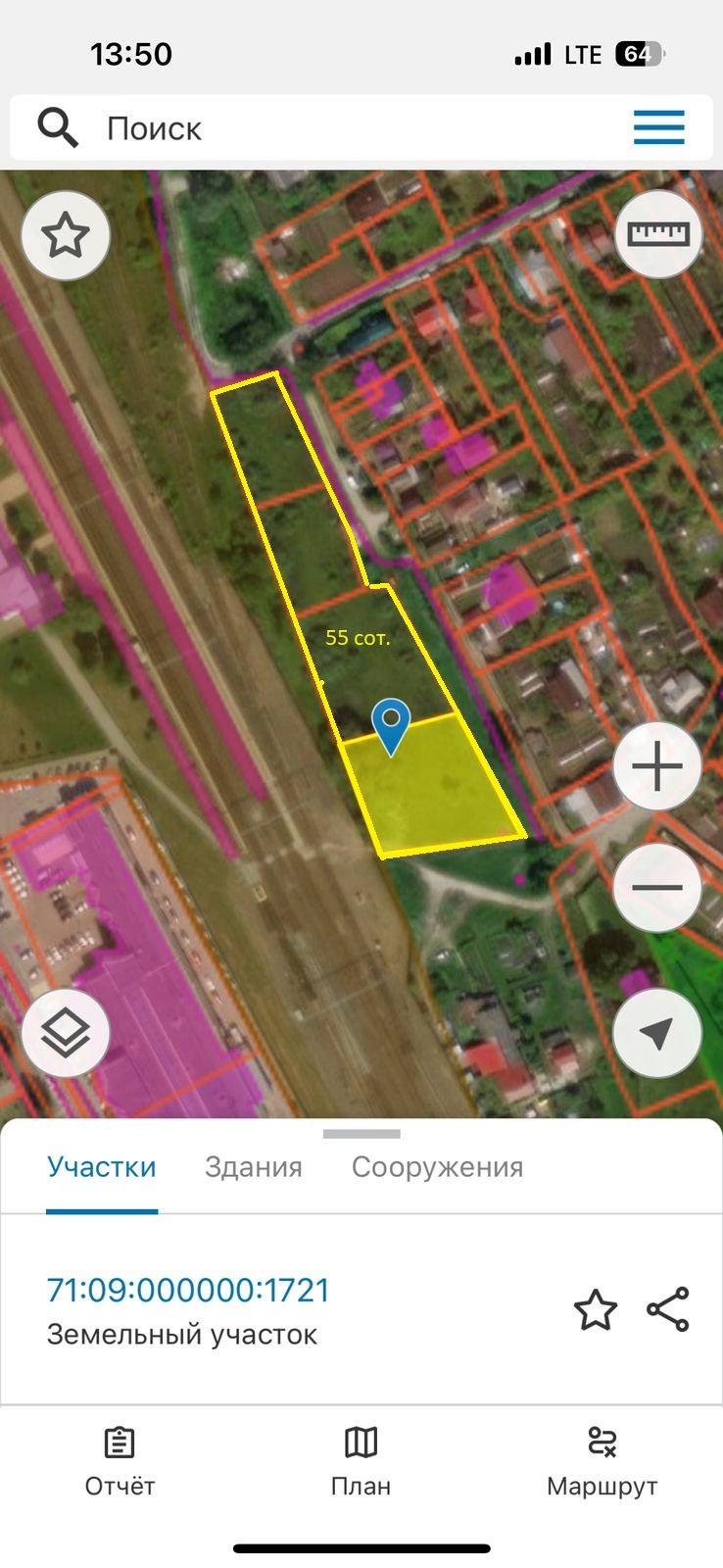Zoom out with the minus button
Viewport: 723px width, 1568px height.
tap(656, 888)
